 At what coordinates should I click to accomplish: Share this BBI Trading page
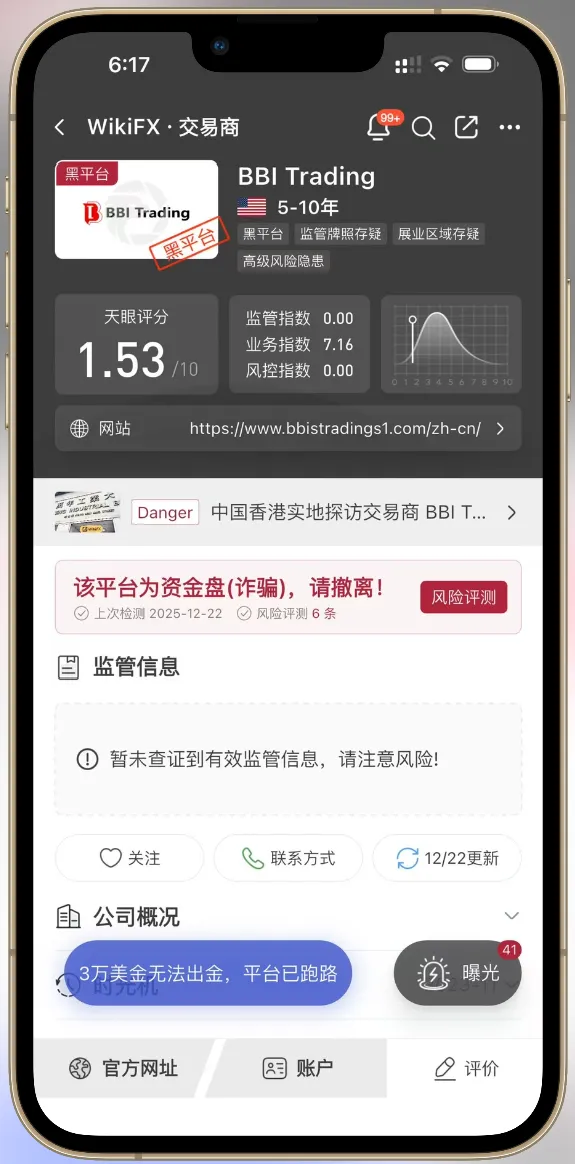pyautogui.click(x=466, y=128)
